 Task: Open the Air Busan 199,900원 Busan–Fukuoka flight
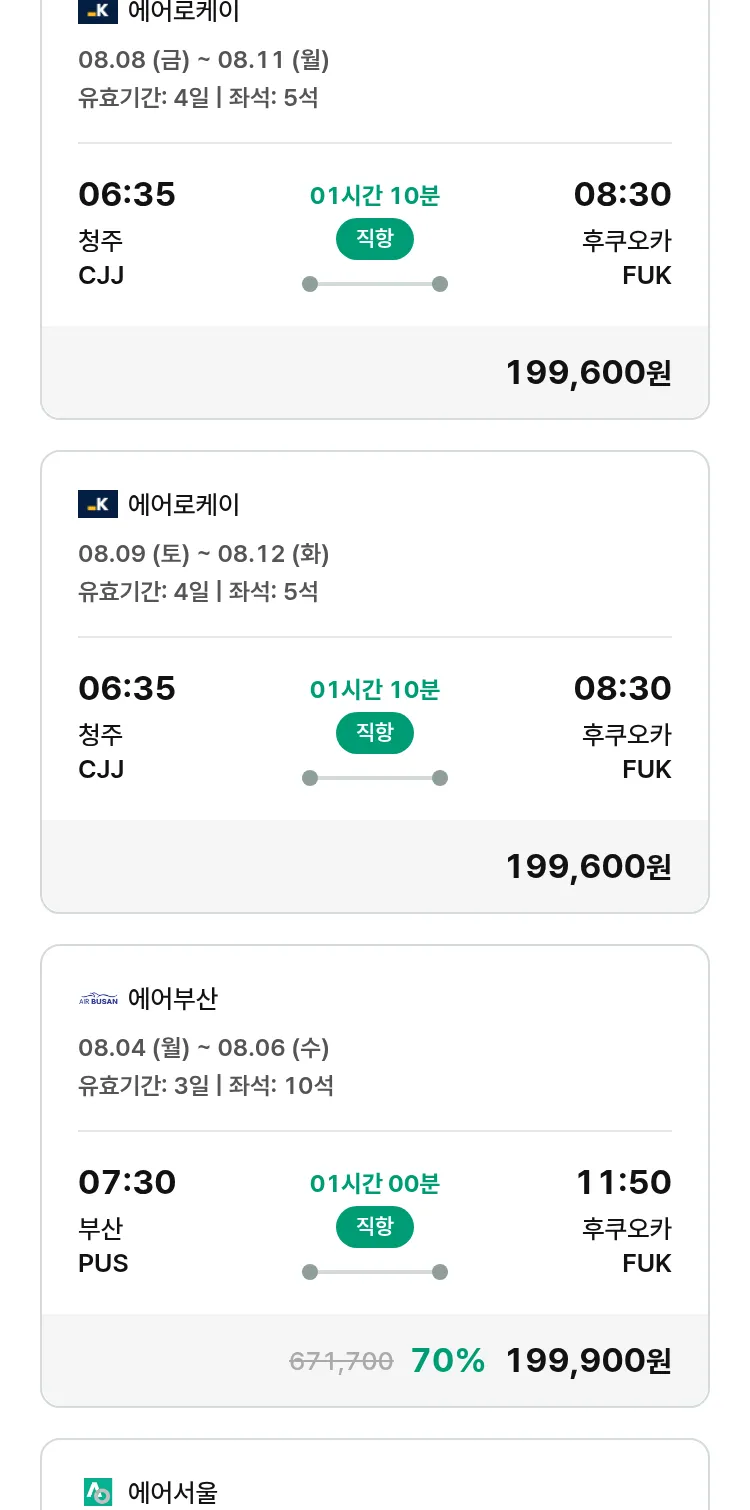coord(375,1176)
